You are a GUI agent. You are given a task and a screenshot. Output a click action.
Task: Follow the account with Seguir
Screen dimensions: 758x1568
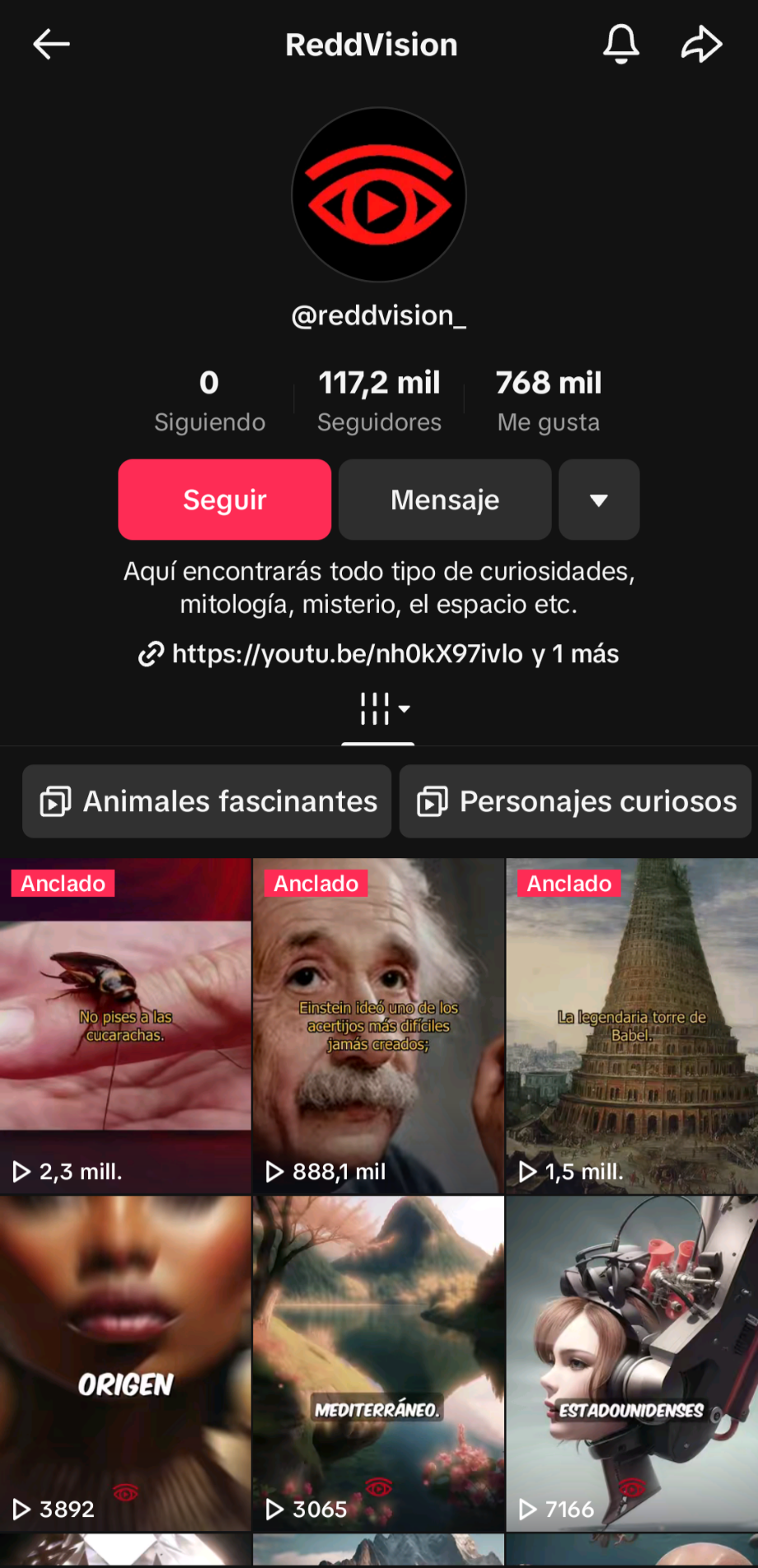[225, 500]
